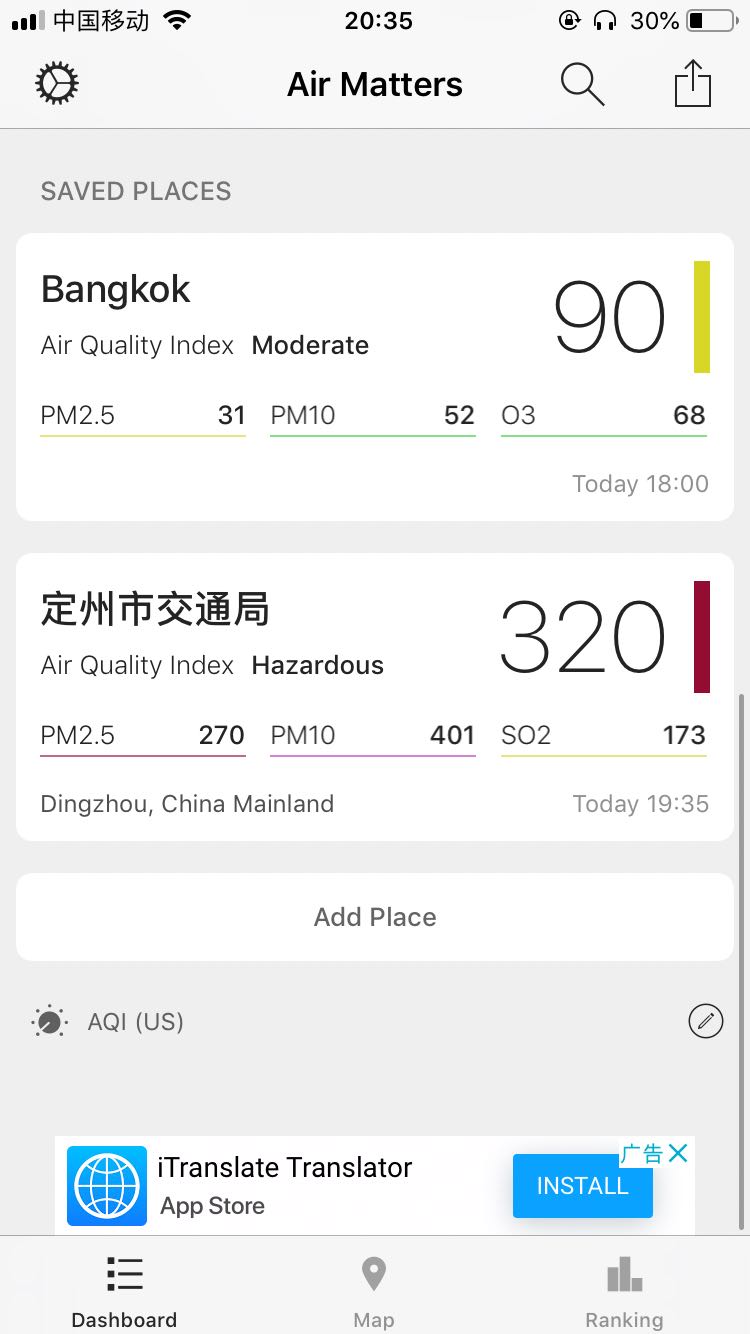This screenshot has height=1334, width=750.
Task: Tap the share icon in top bar
Action: click(x=692, y=83)
